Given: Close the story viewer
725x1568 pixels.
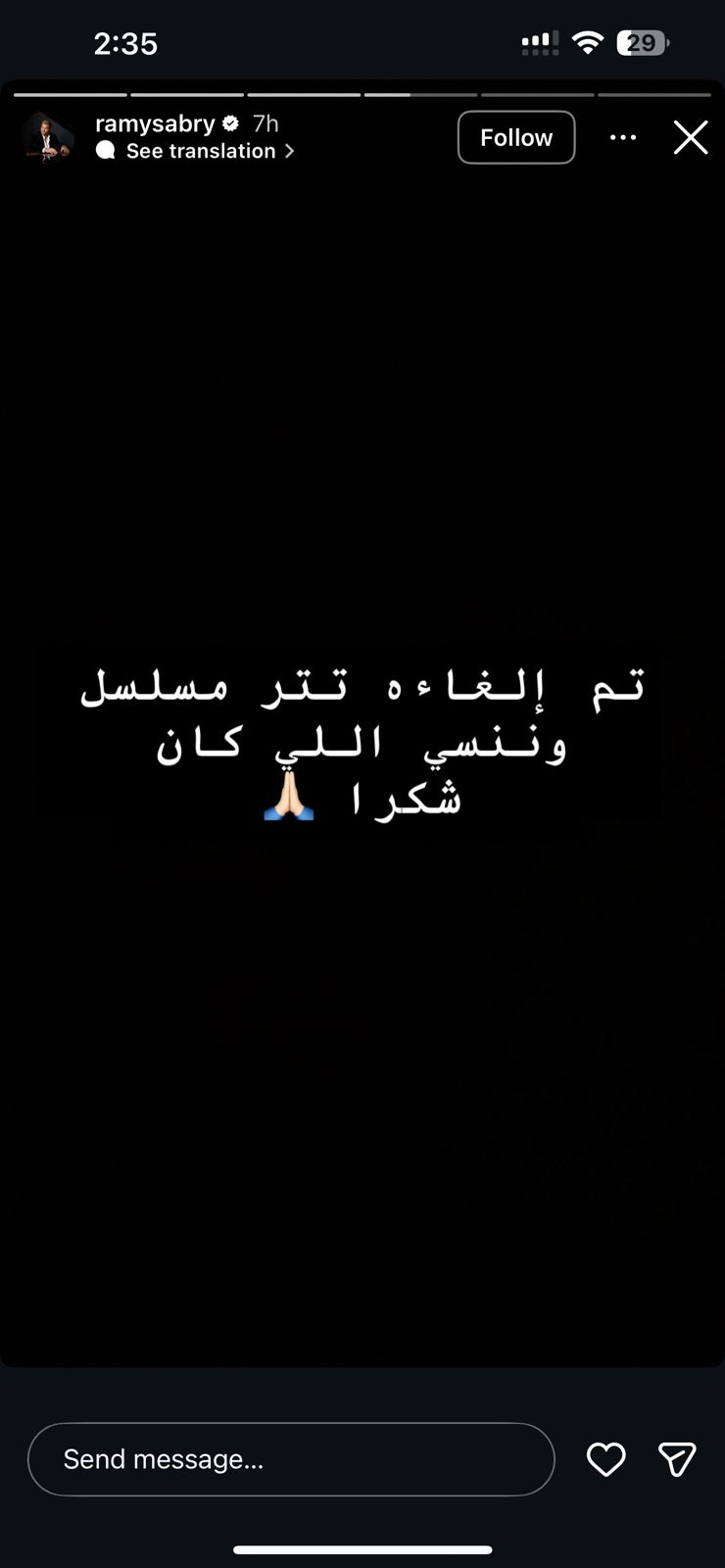Looking at the screenshot, I should 691,137.
